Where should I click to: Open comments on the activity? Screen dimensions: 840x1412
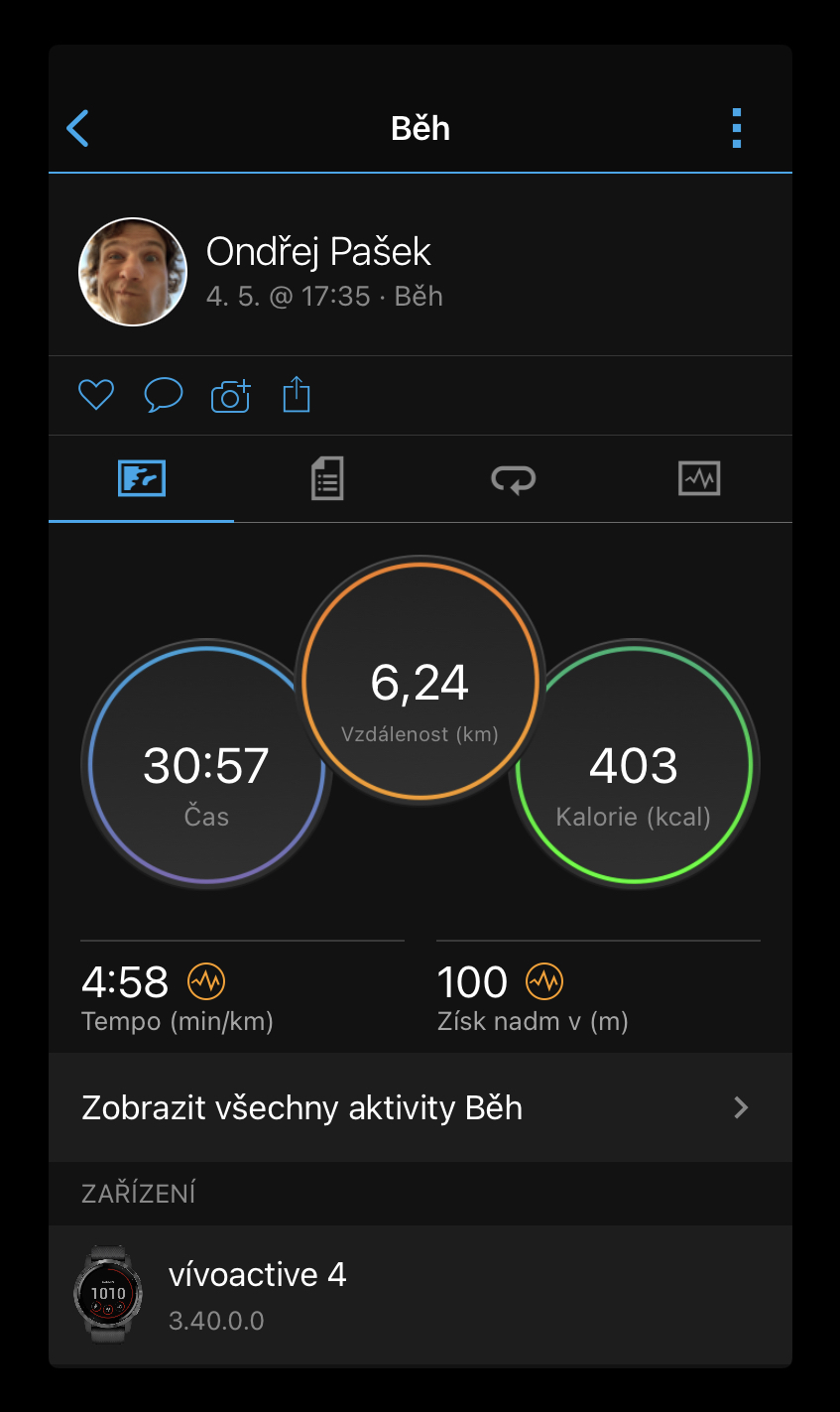click(164, 396)
